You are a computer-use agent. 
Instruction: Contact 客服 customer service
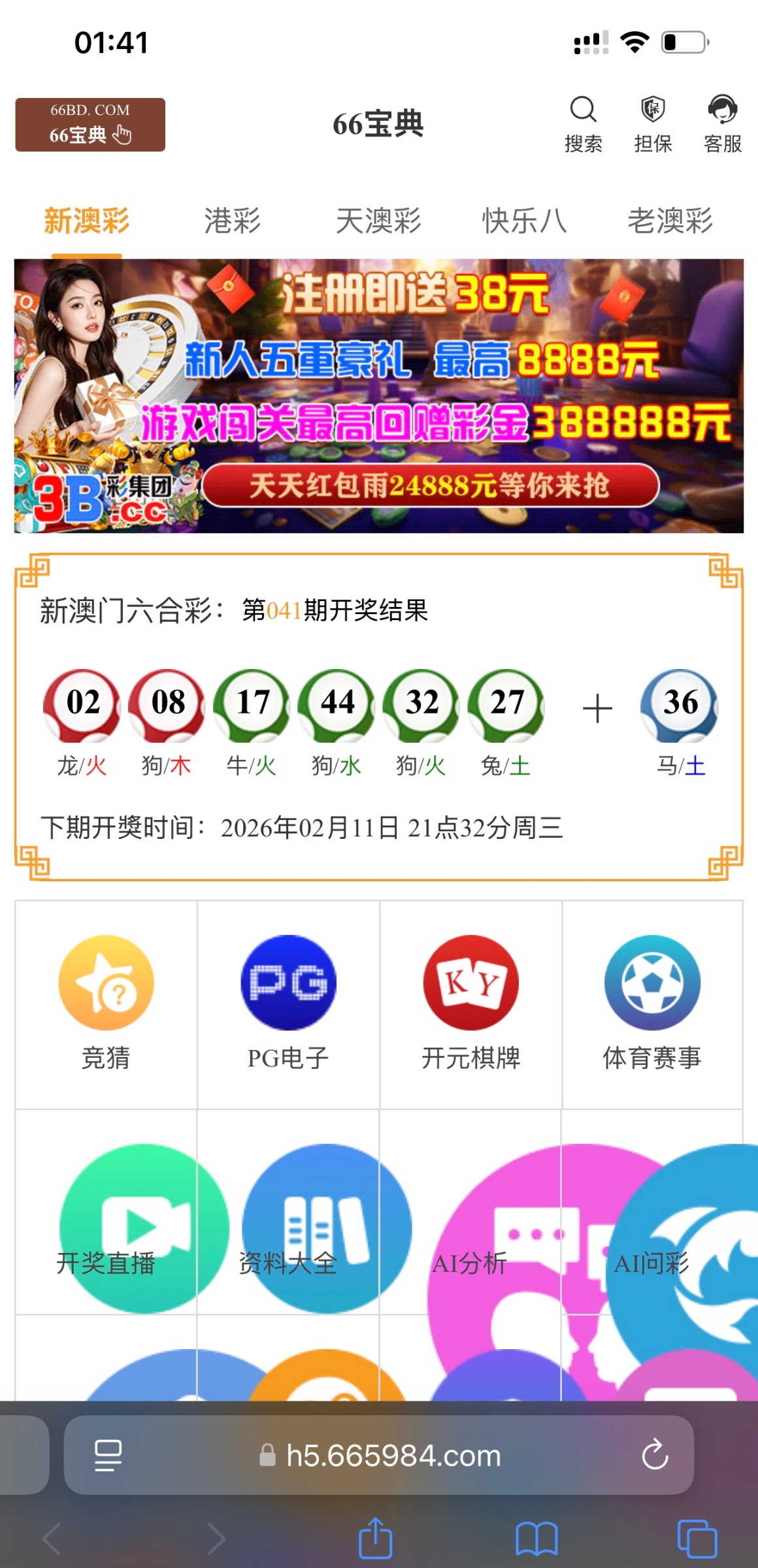click(722, 124)
